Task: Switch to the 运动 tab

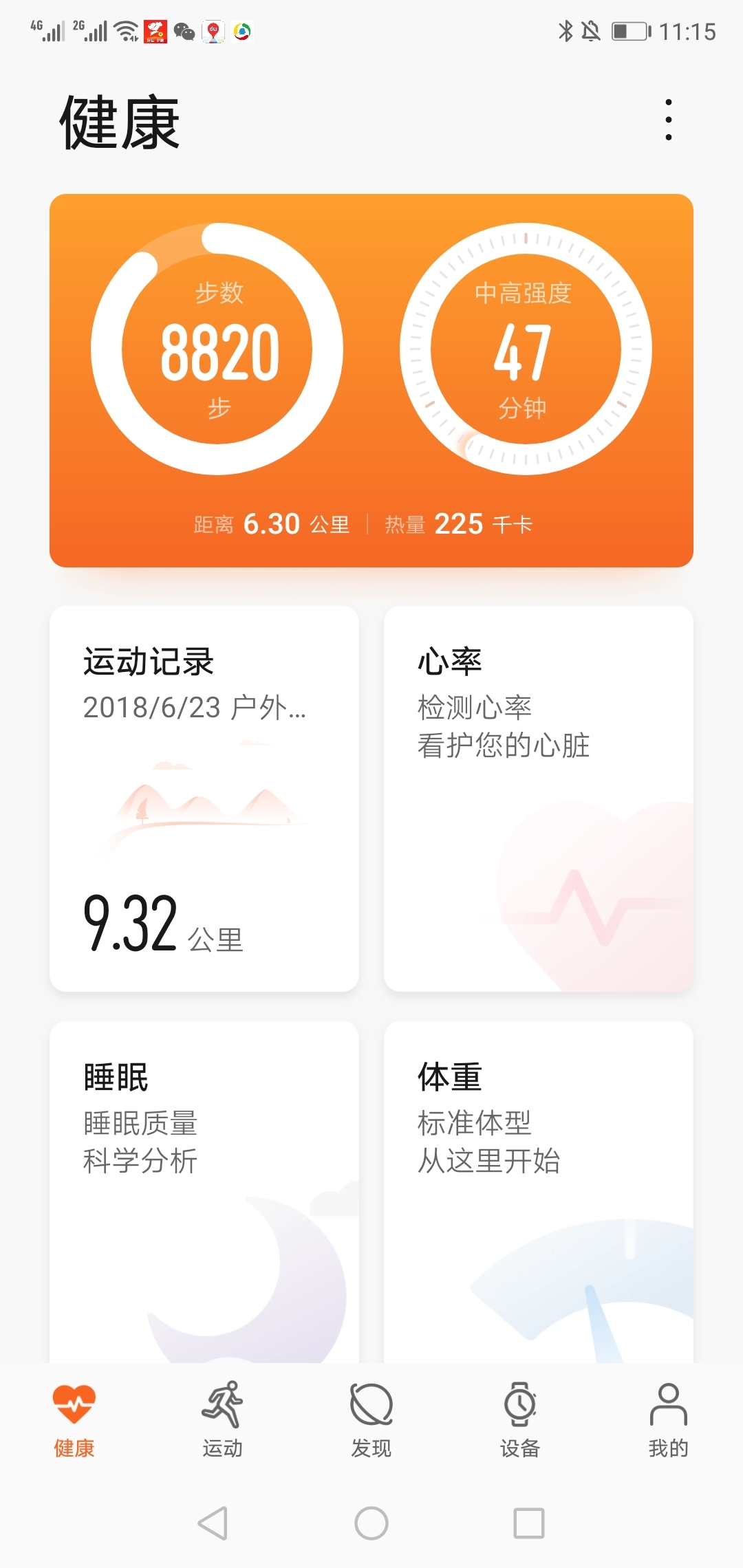Action: 223,1419
